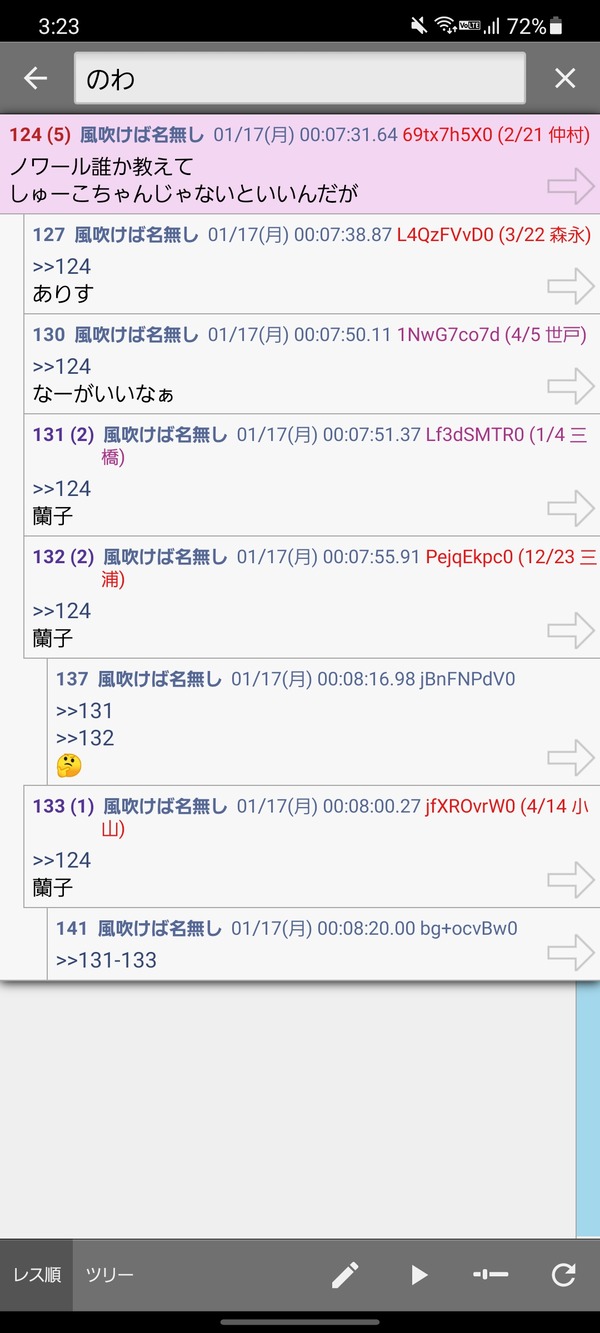Tap the search field containing のわ
600x1333 pixels.
point(300,78)
